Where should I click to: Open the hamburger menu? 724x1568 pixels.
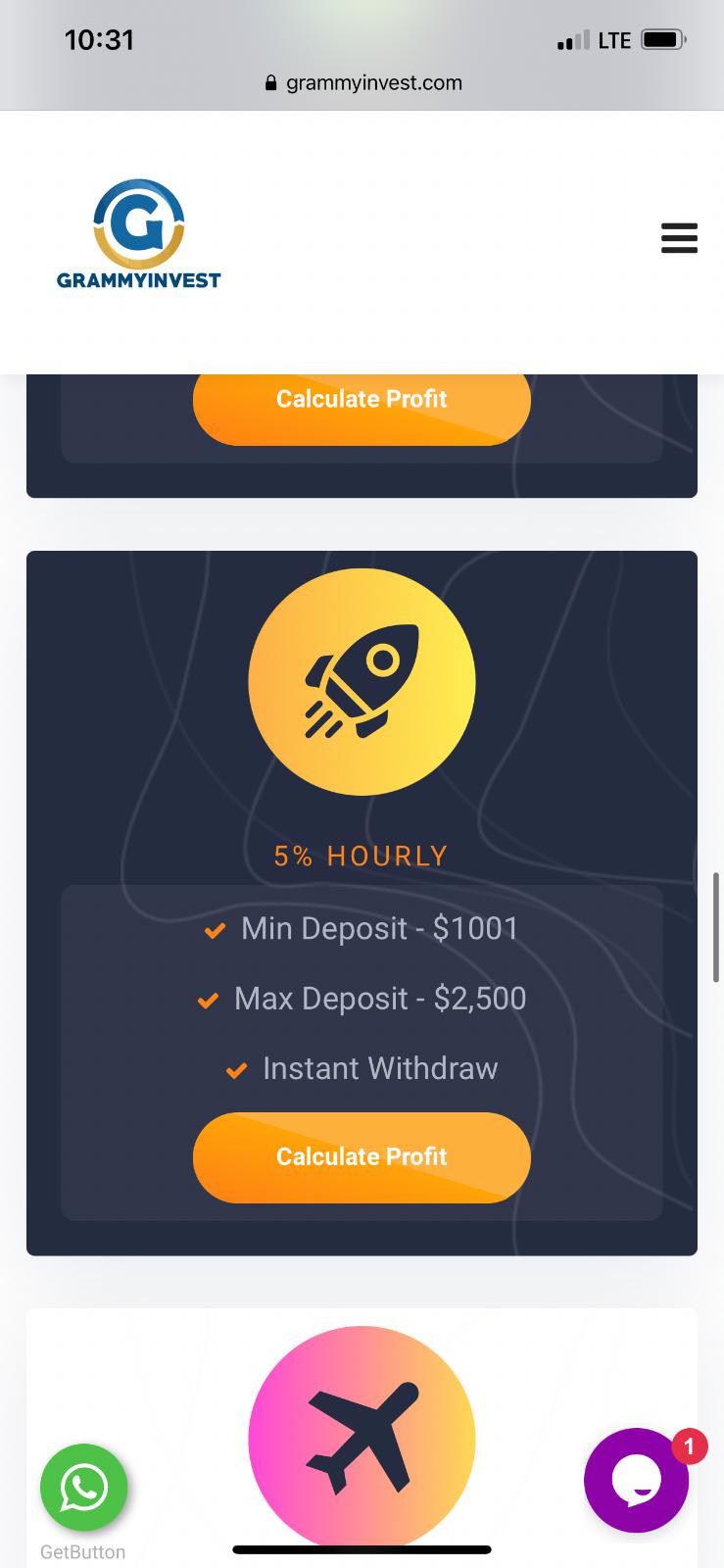click(679, 238)
